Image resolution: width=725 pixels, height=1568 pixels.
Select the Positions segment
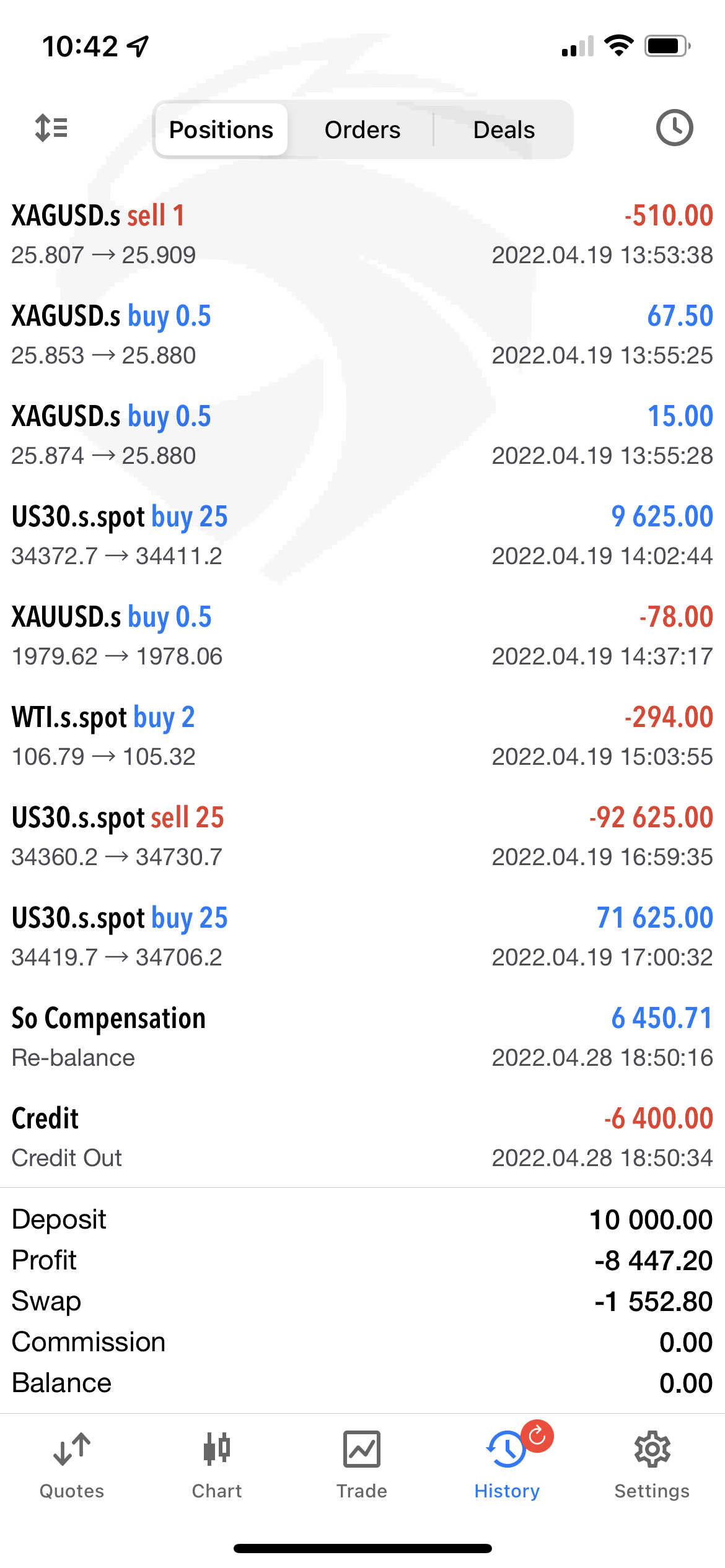221,129
